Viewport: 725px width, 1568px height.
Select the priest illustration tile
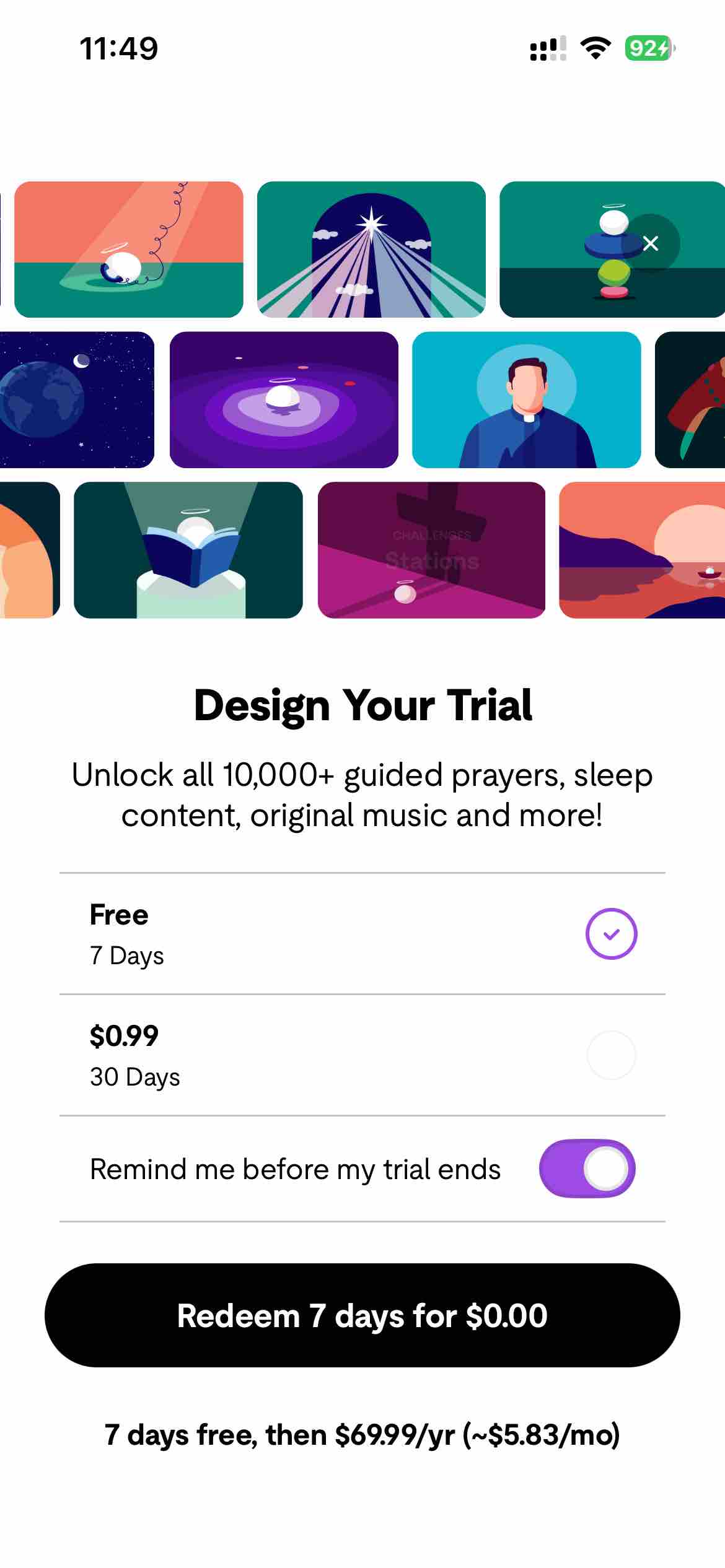[x=525, y=399]
